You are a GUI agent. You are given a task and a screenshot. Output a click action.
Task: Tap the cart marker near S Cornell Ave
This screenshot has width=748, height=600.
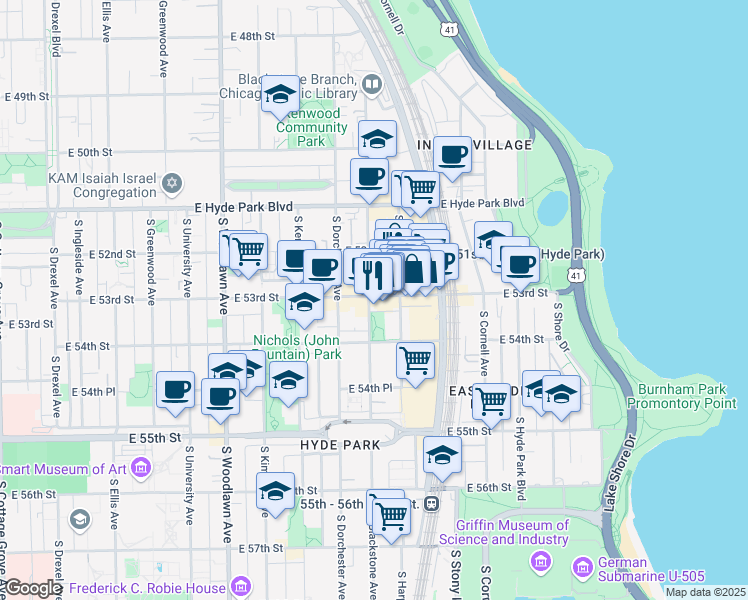tap(490, 401)
